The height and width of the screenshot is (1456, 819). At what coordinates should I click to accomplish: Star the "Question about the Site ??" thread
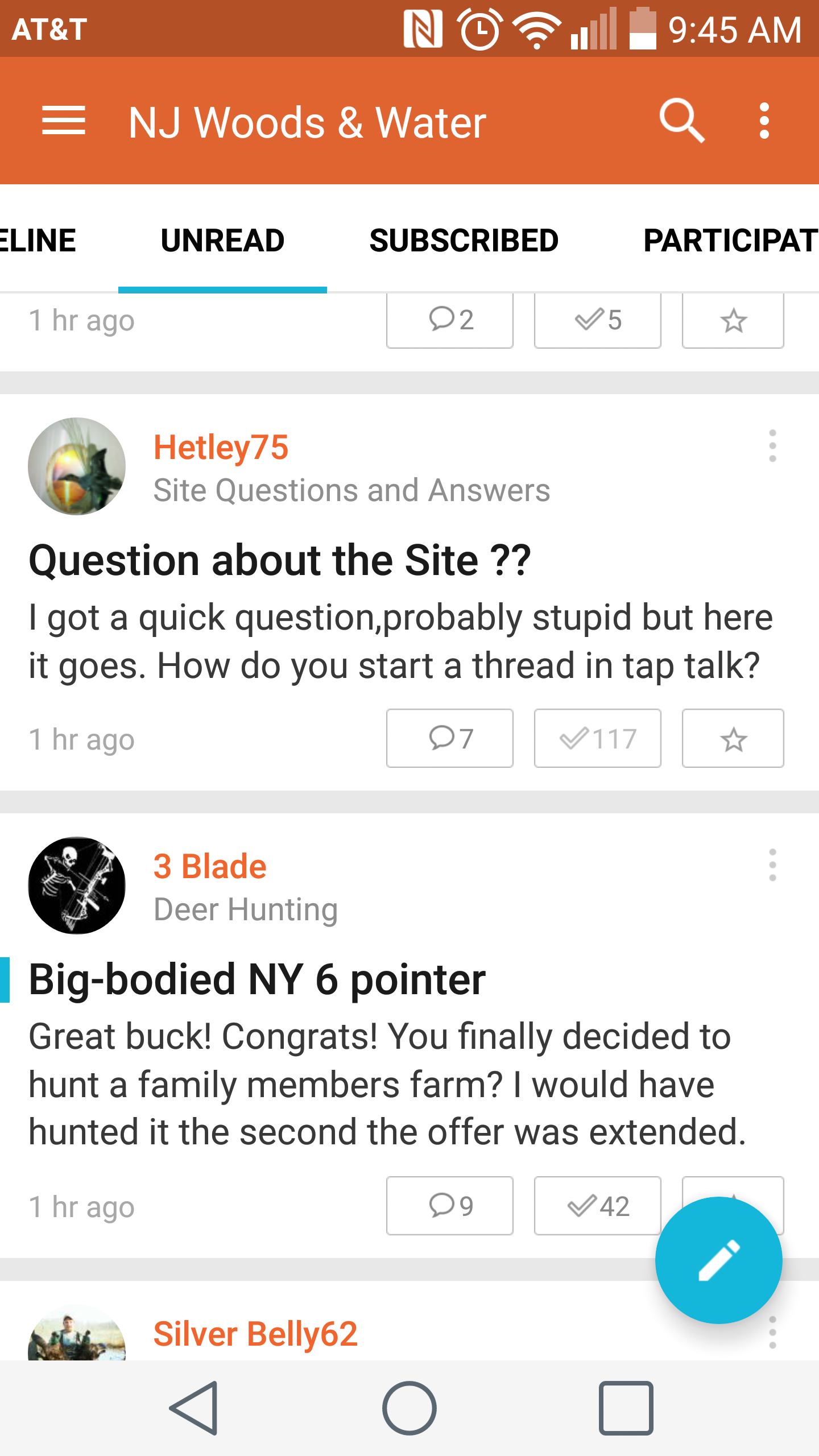coord(733,738)
